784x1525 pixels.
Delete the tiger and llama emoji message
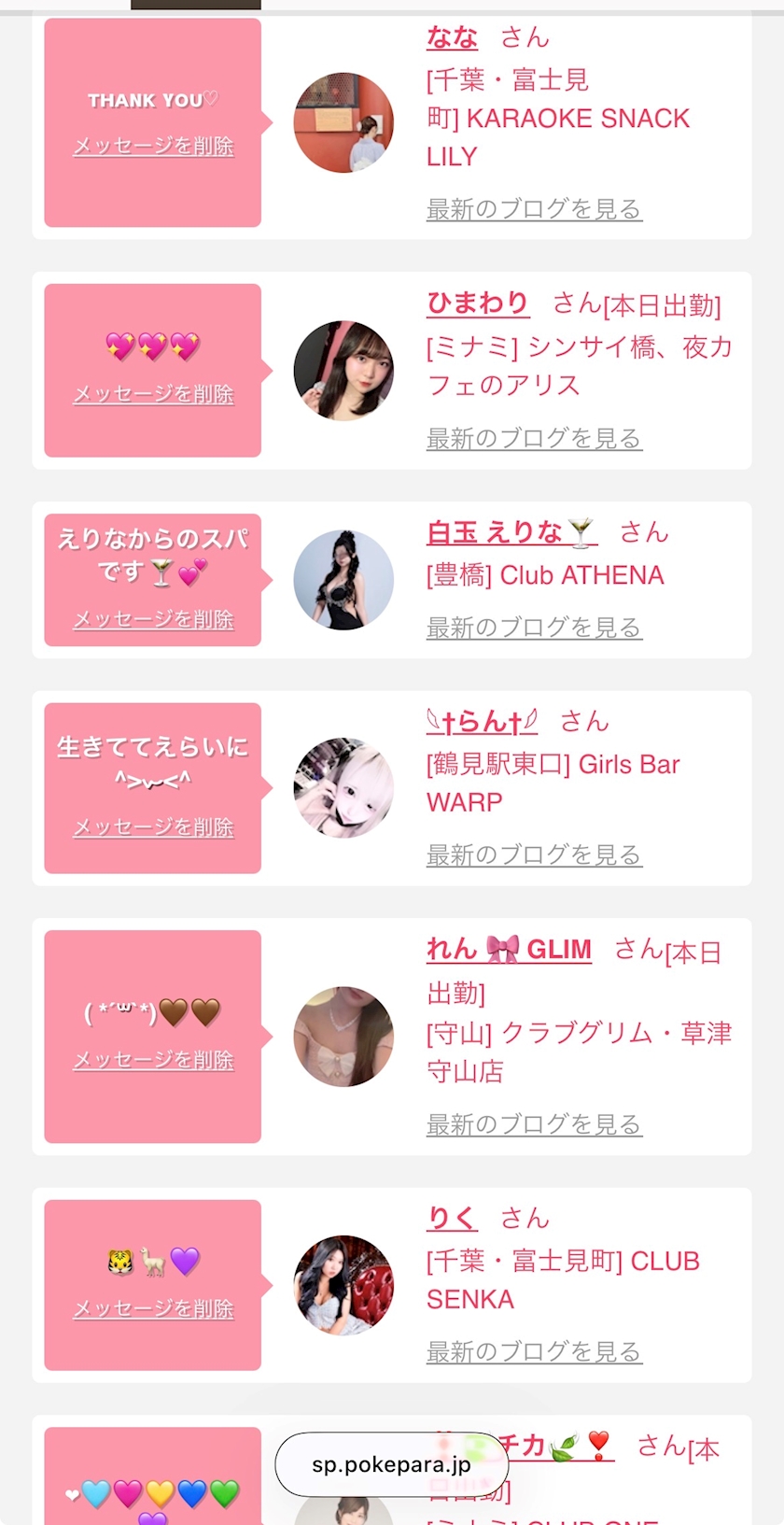[153, 1309]
